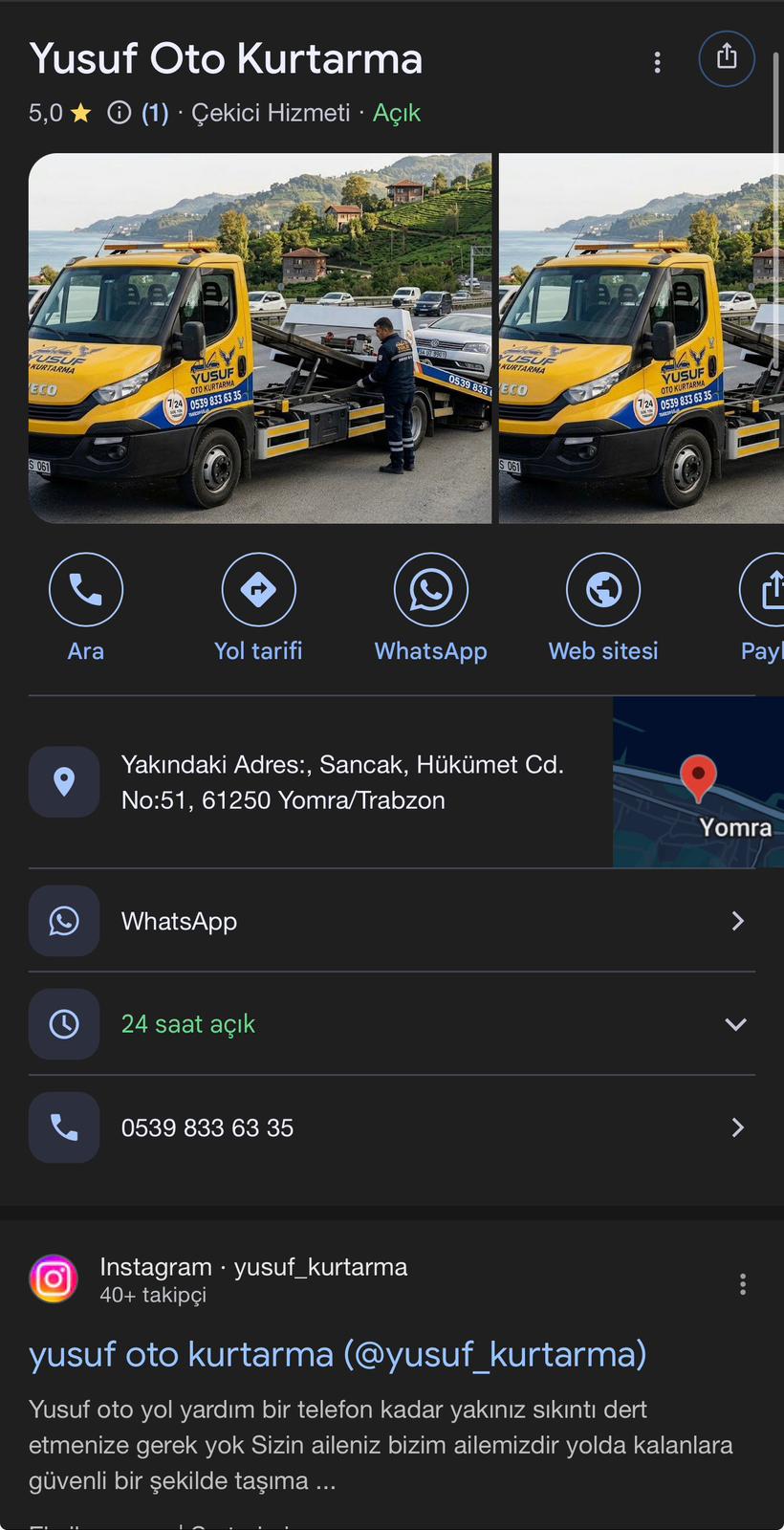Open the second tow truck photo
Image resolution: width=784 pixels, height=1530 pixels.
641,338
